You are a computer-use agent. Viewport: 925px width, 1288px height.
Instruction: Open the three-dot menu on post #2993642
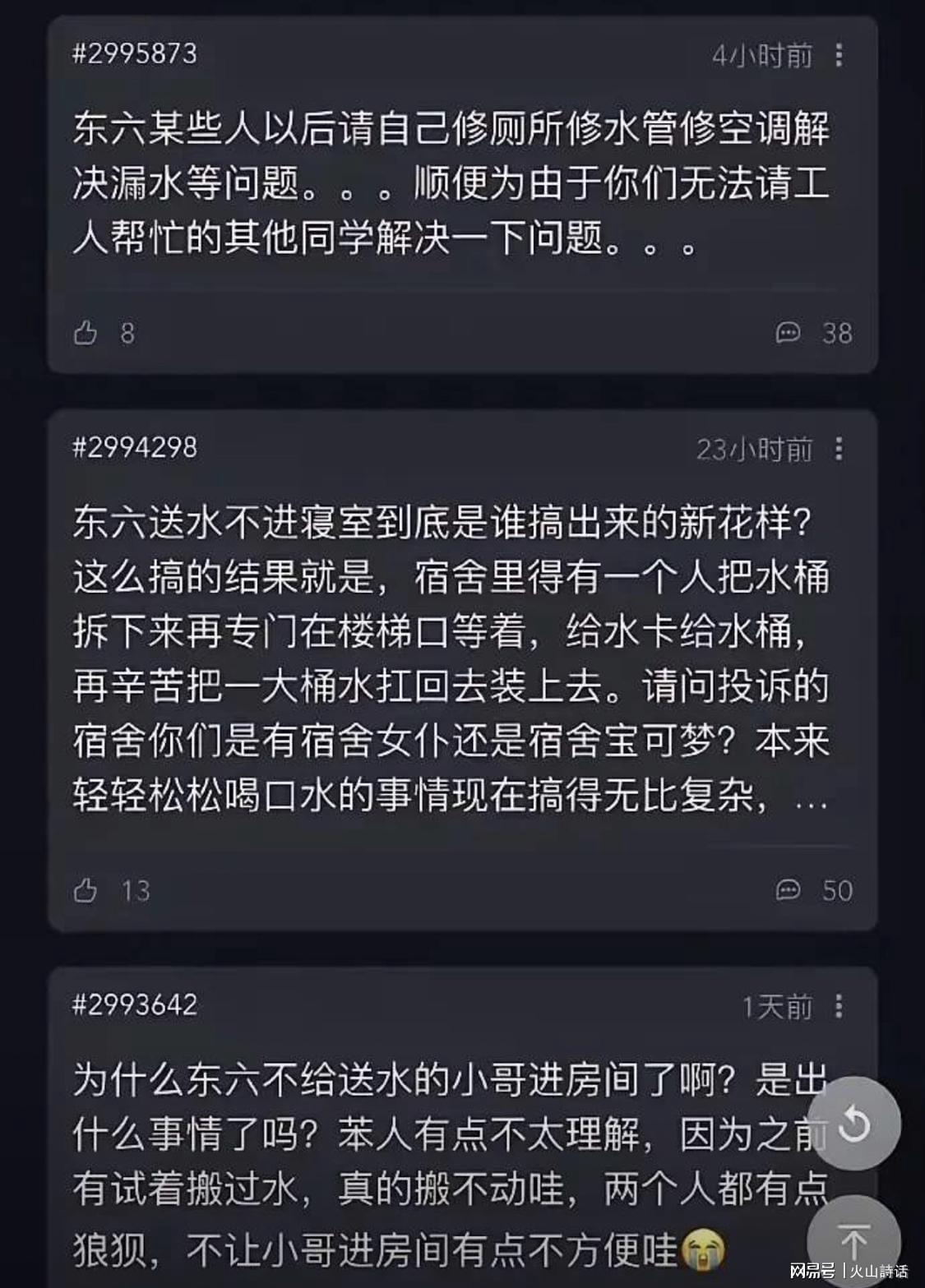click(x=839, y=1004)
